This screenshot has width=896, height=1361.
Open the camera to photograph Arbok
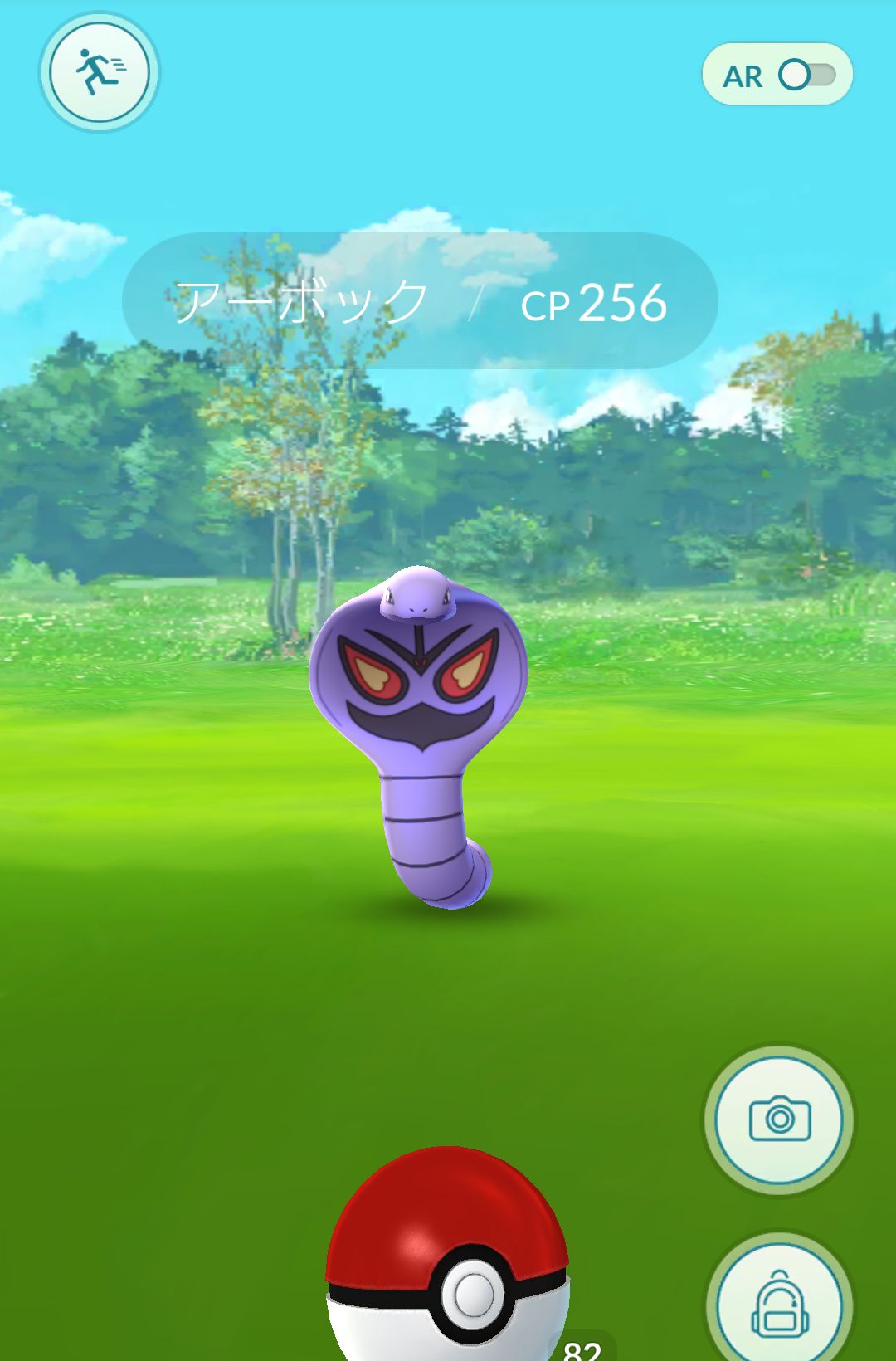click(778, 1120)
